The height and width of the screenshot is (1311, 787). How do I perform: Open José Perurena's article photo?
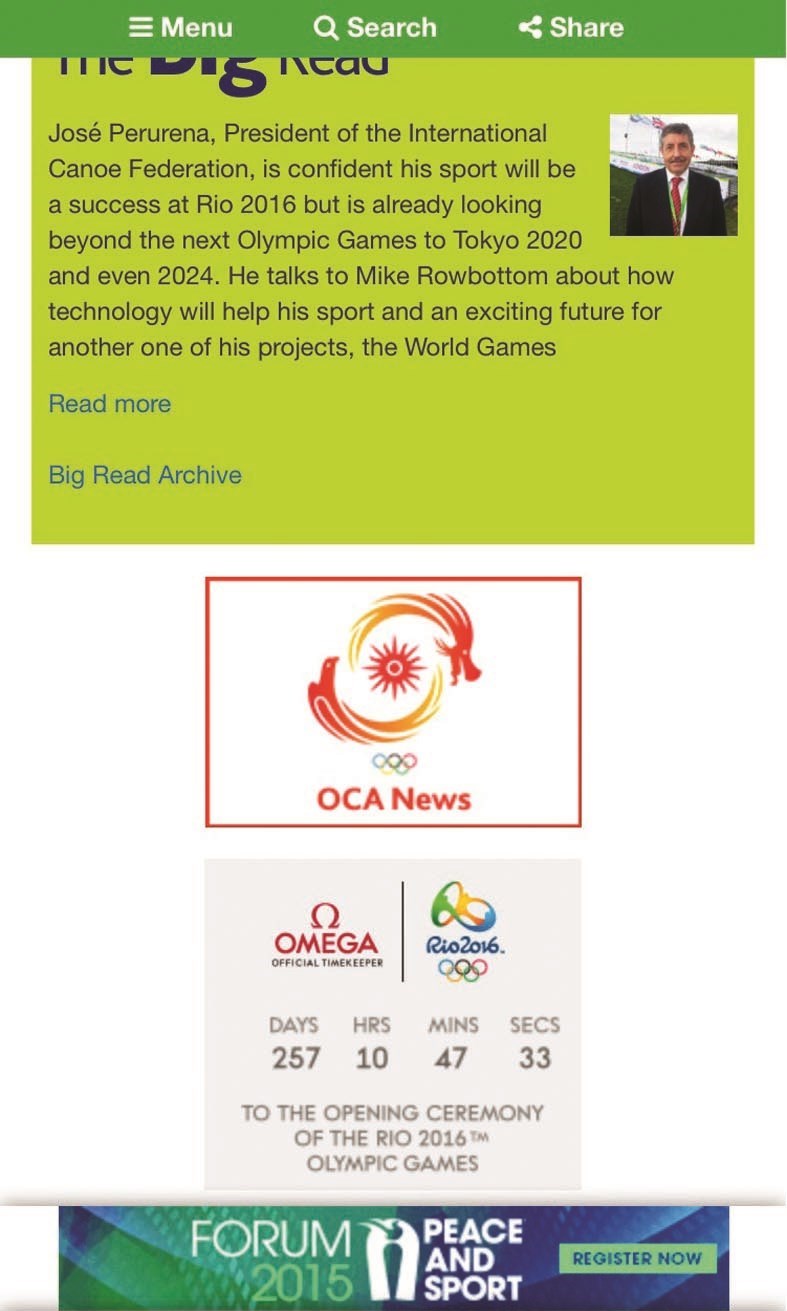click(673, 175)
